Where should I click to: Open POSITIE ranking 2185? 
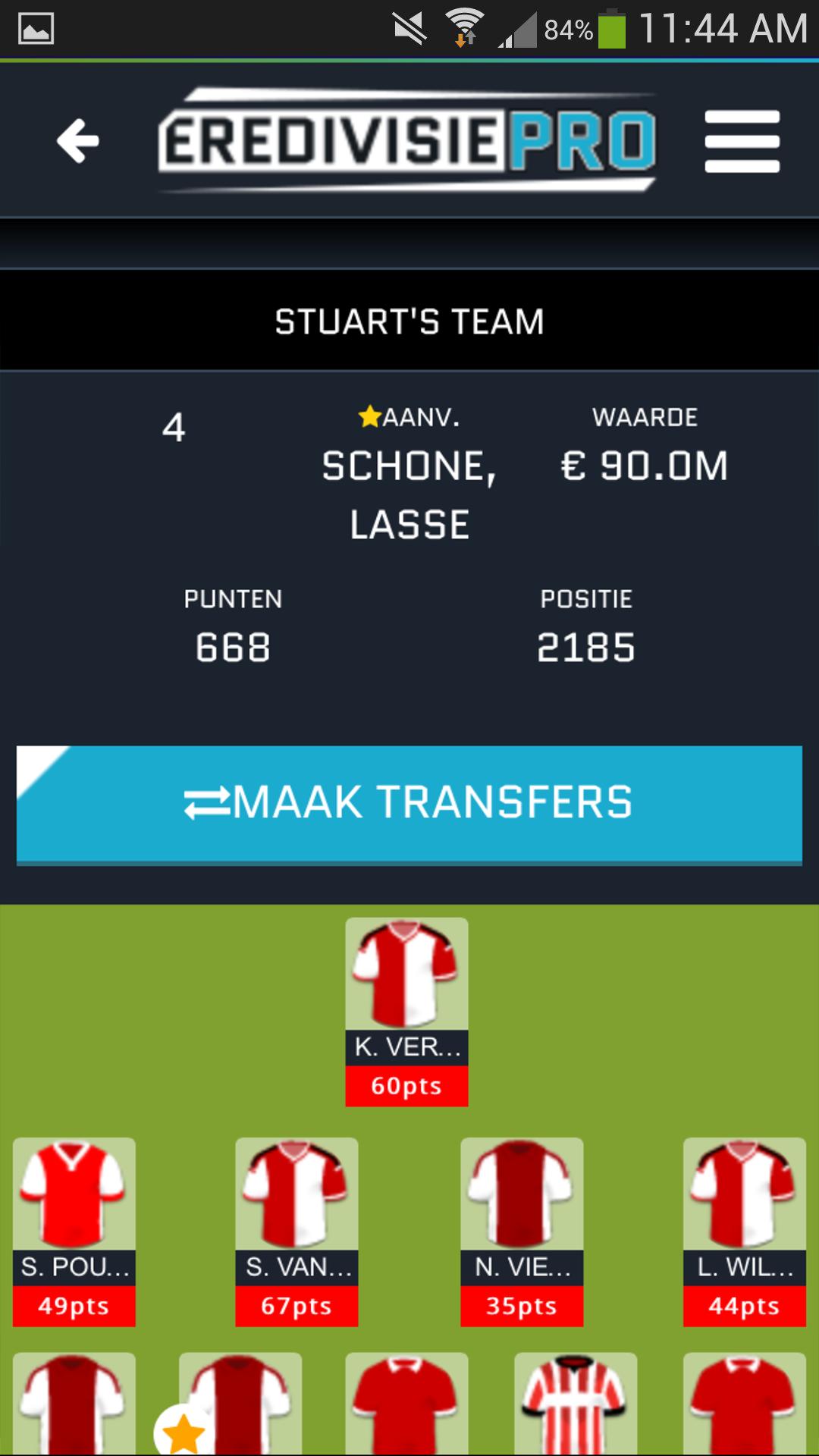(585, 646)
